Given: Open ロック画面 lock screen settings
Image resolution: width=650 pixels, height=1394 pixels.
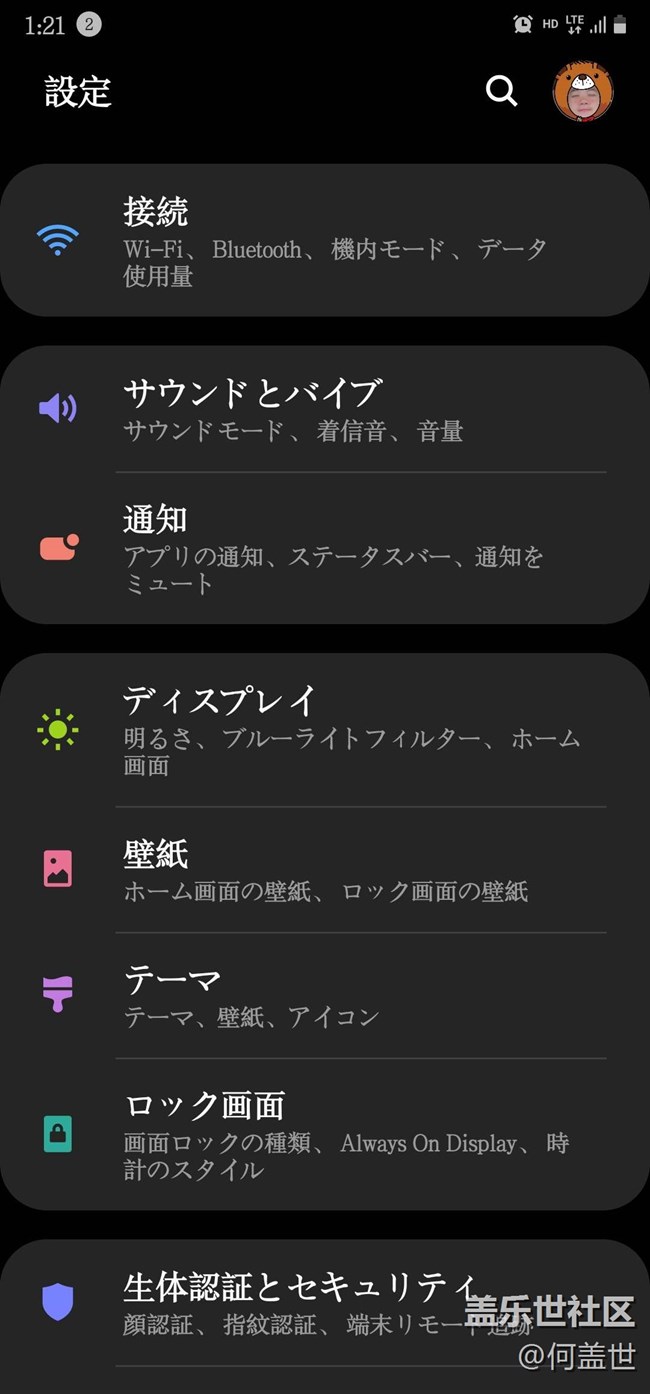Looking at the screenshot, I should [x=325, y=1134].
